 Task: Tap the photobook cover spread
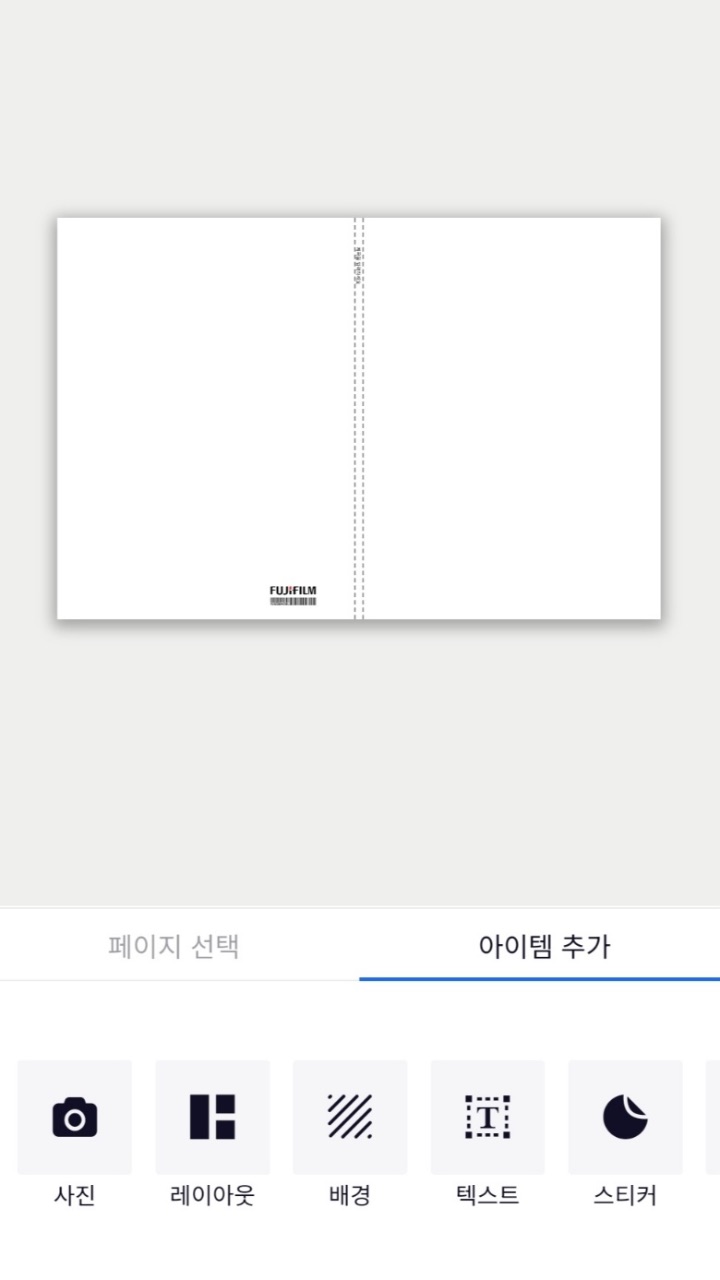point(359,418)
